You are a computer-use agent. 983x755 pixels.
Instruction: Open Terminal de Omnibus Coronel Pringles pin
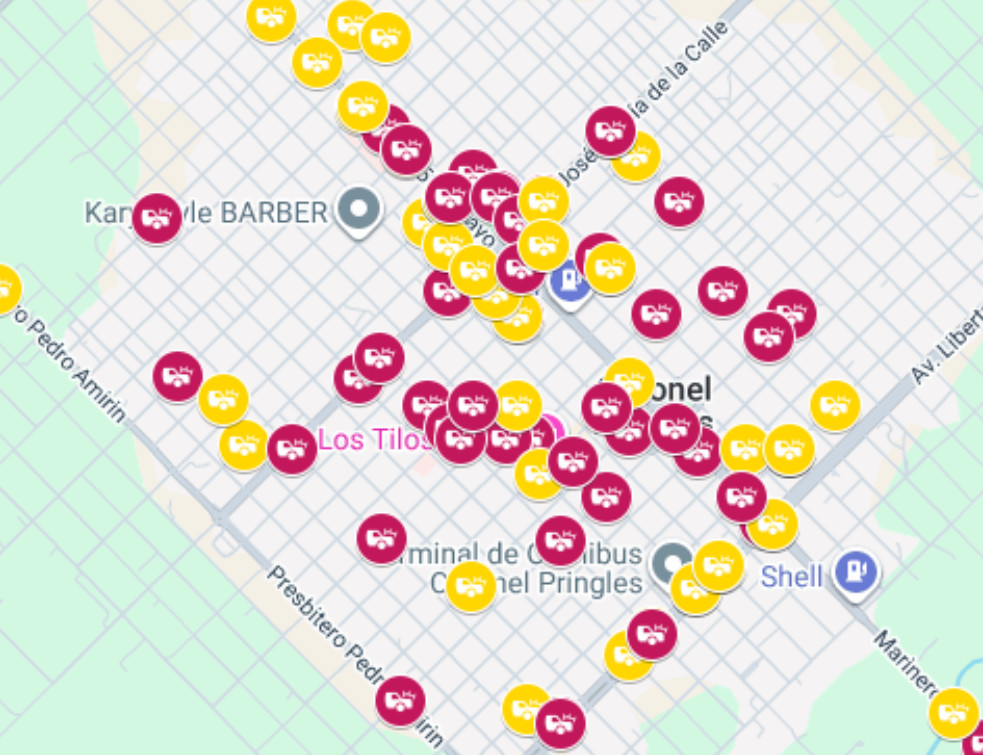pyautogui.click(x=669, y=562)
